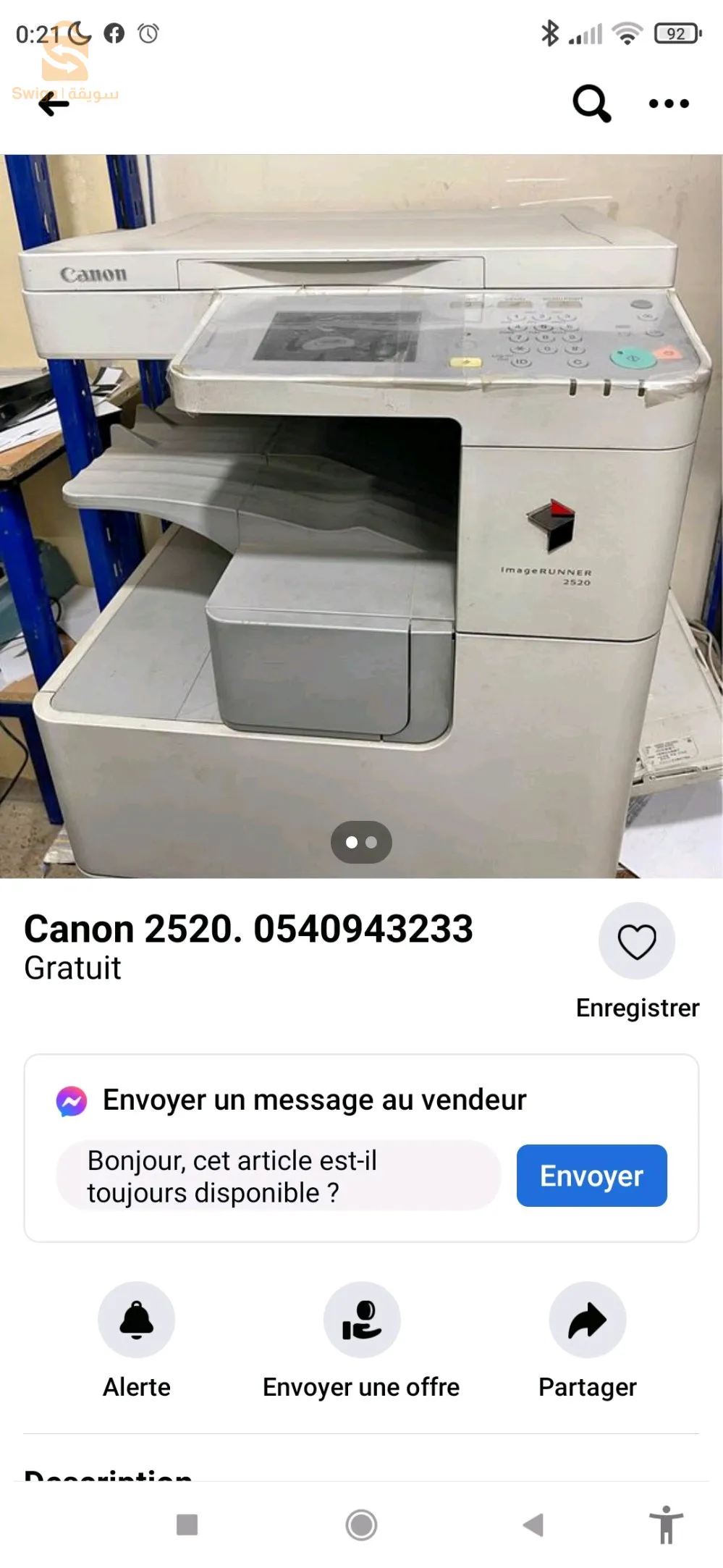This screenshot has height=1568, width=723.
Task: Select Envoyer une offre
Action: point(361,1320)
